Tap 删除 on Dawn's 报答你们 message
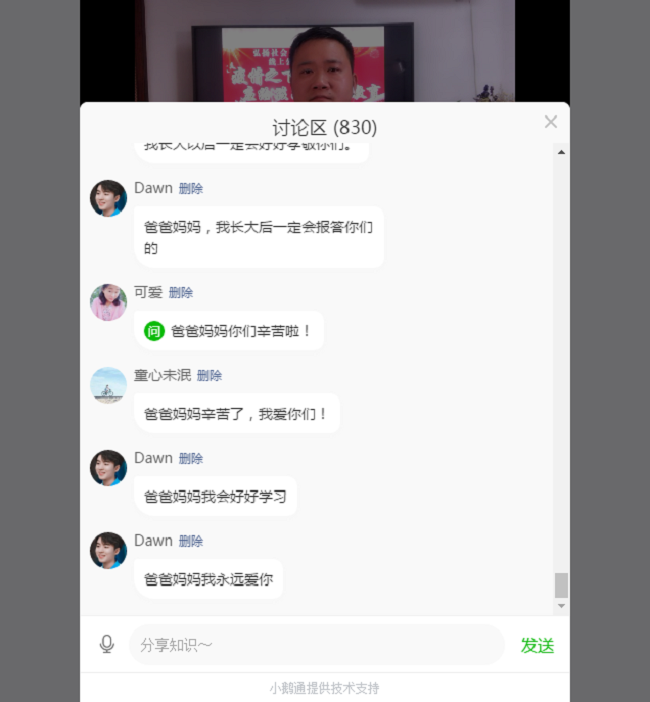The width and height of the screenshot is (650, 702). click(x=191, y=189)
